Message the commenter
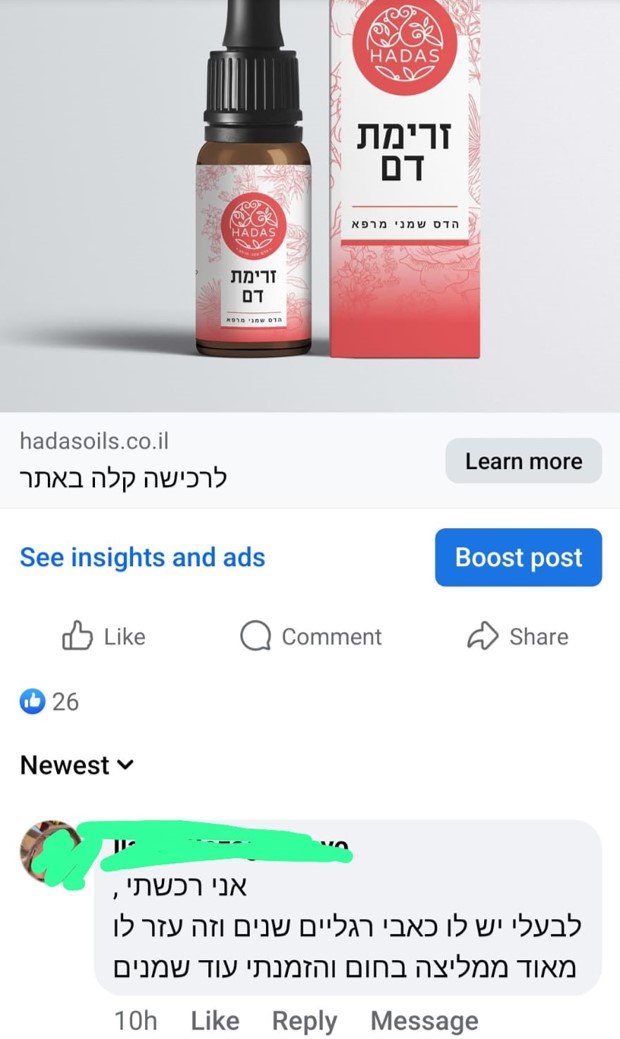This screenshot has width=620, height=1039. click(424, 1020)
